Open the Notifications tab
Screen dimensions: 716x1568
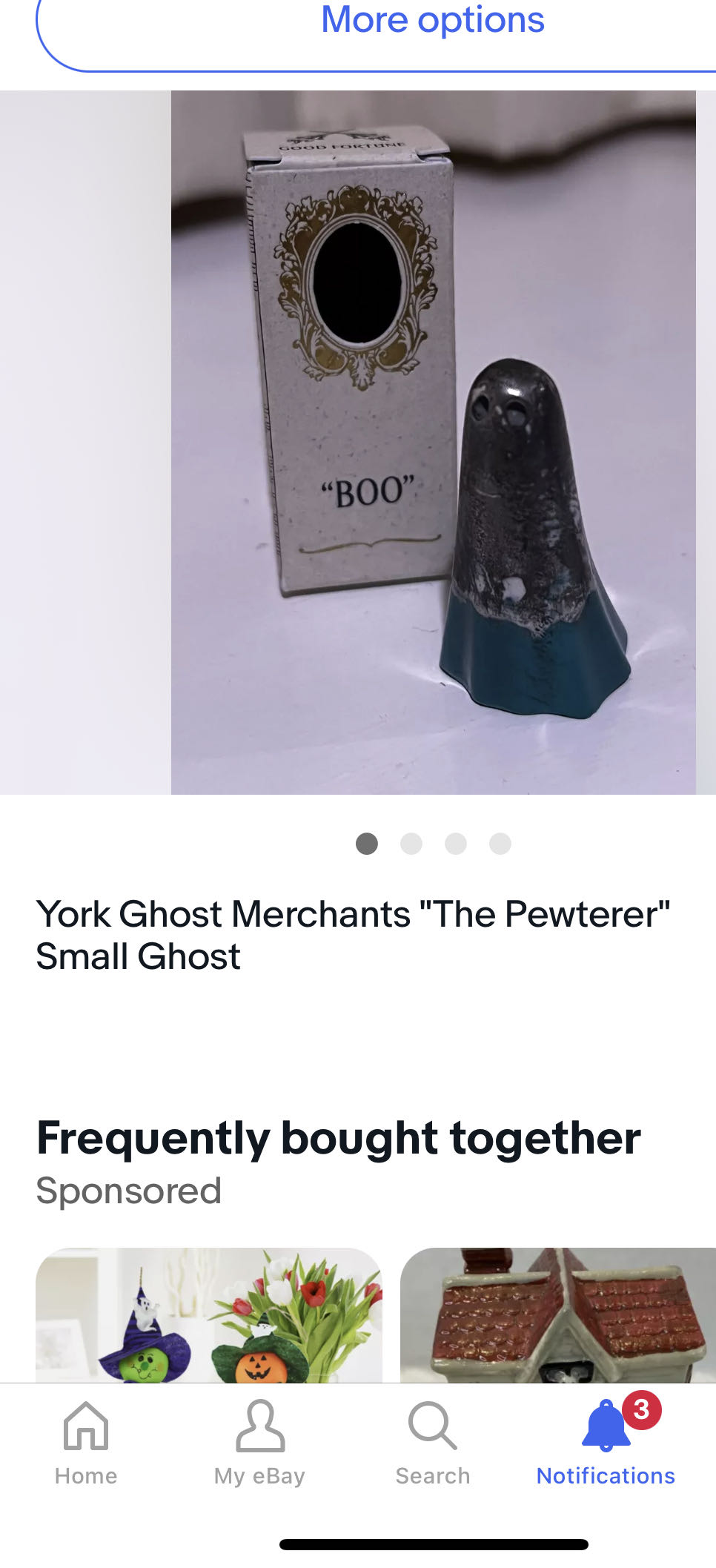(606, 1443)
